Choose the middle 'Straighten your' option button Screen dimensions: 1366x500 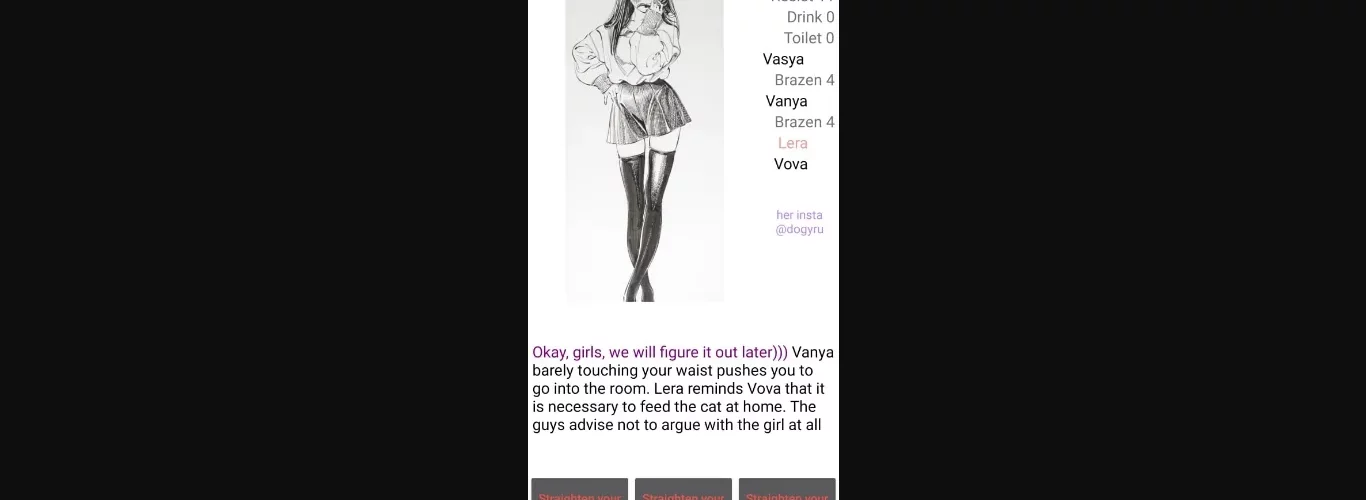click(x=683, y=490)
